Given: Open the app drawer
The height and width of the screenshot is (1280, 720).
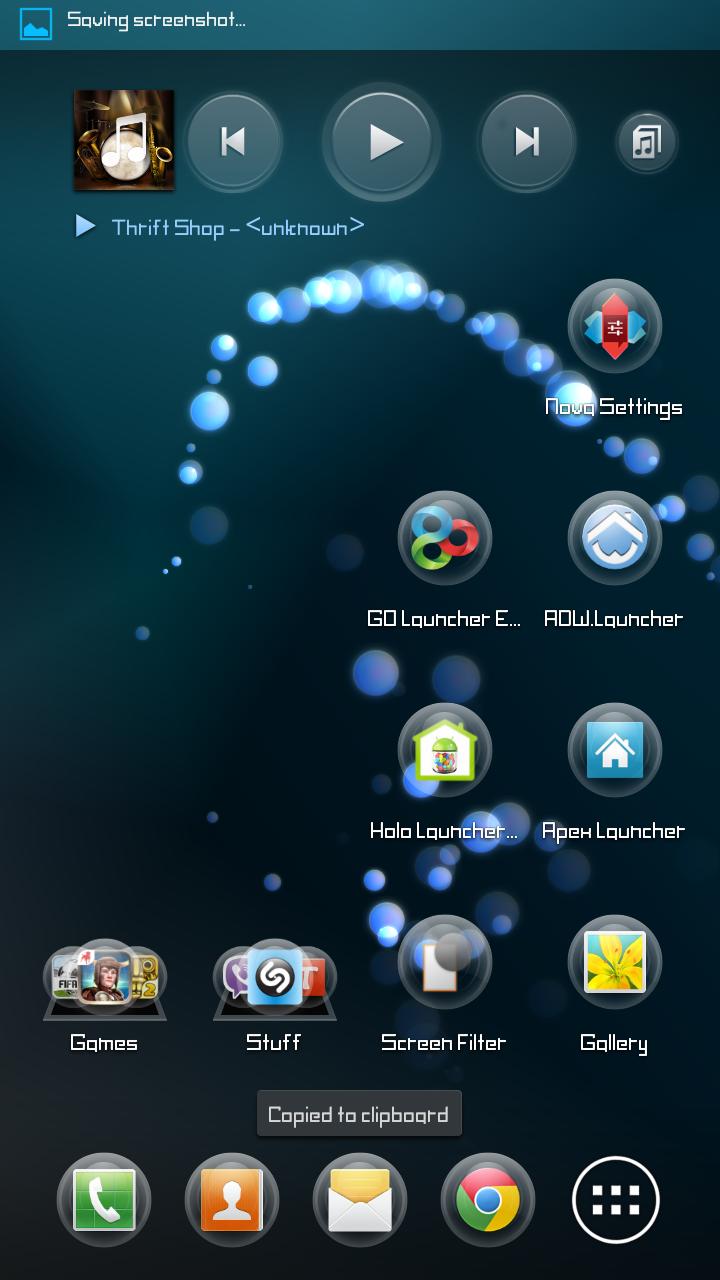Looking at the screenshot, I should tap(615, 1200).
